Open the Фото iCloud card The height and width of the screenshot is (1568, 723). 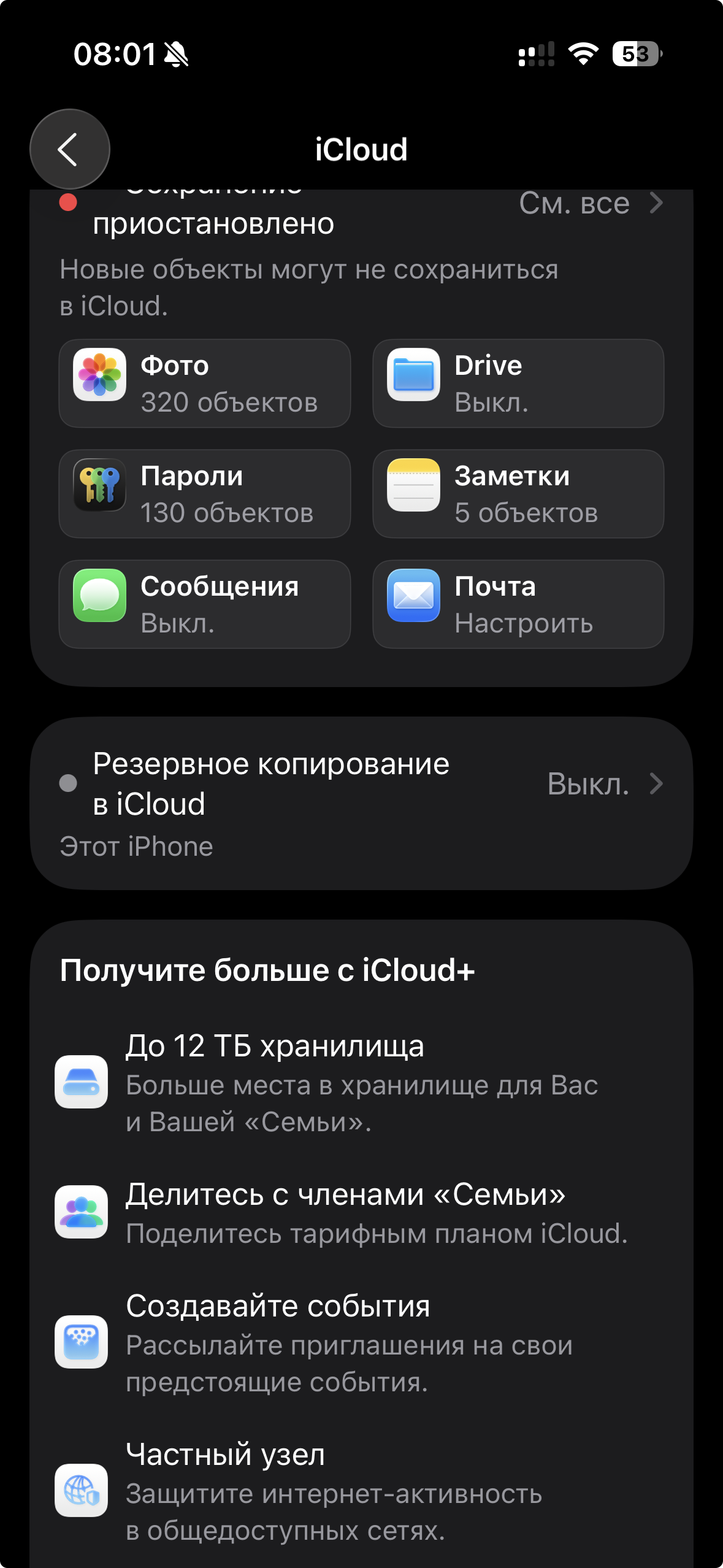click(x=204, y=383)
